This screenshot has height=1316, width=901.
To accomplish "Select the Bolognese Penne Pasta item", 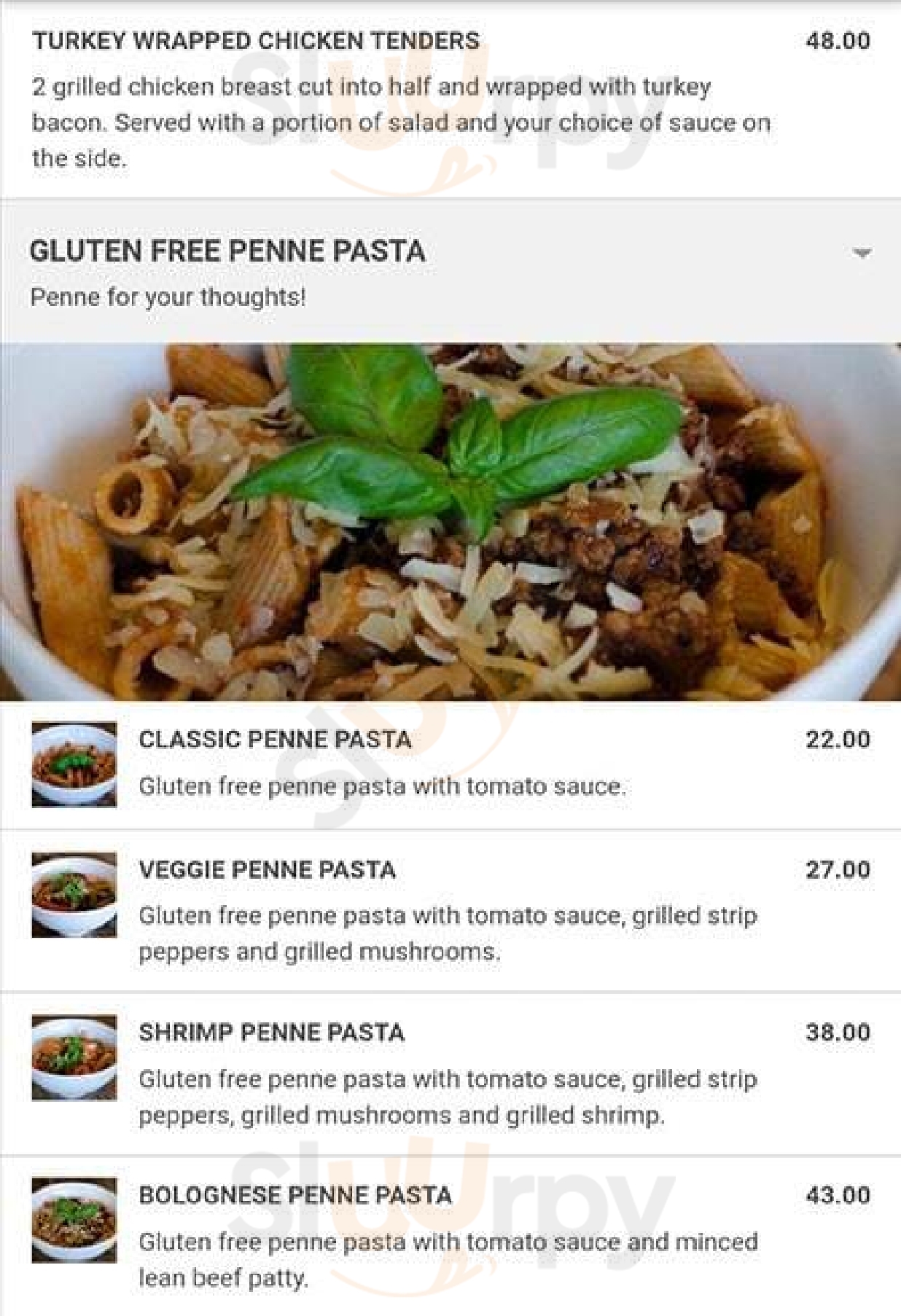I will pos(295,1195).
